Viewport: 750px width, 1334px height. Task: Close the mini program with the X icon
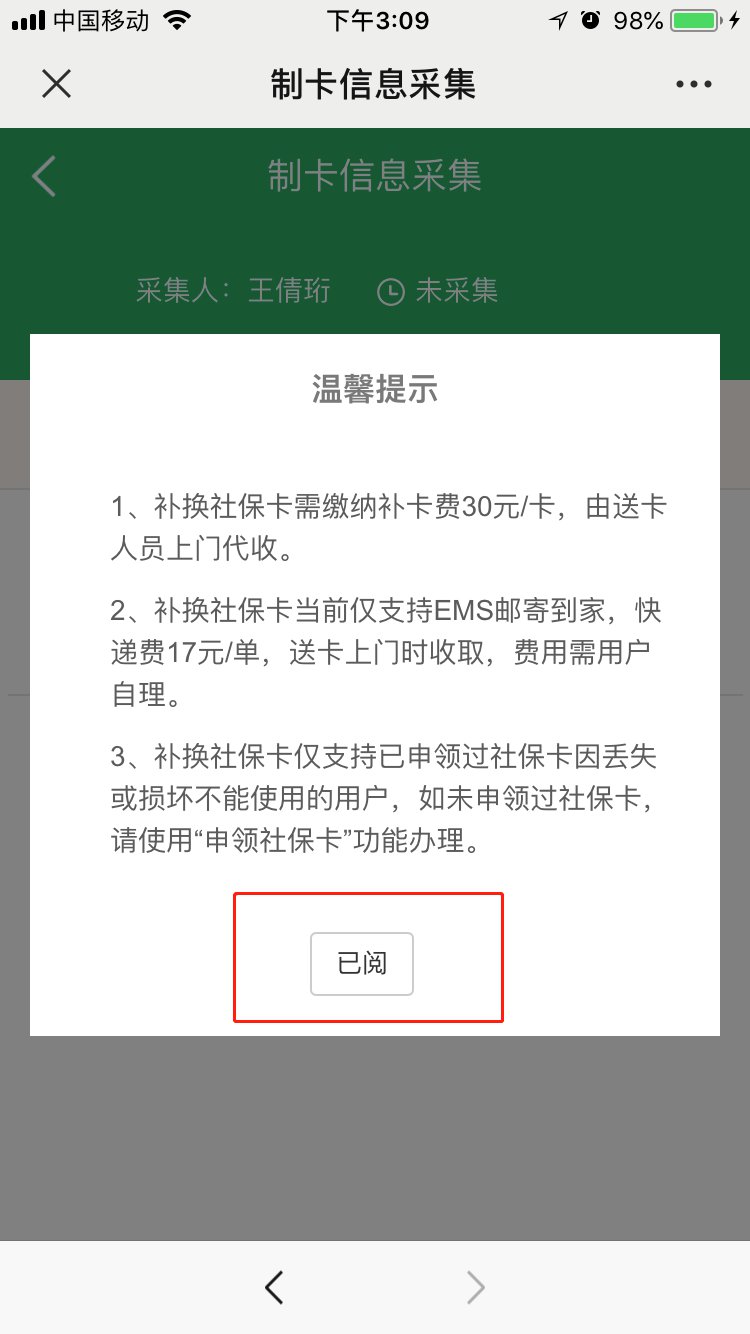(57, 84)
